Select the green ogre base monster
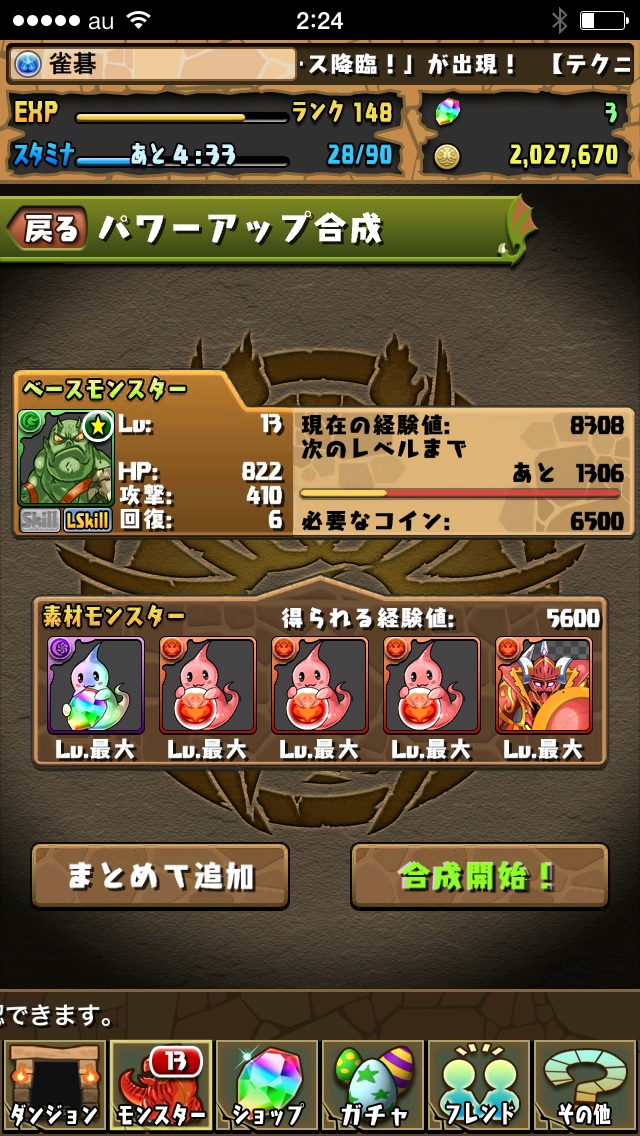 point(65,458)
